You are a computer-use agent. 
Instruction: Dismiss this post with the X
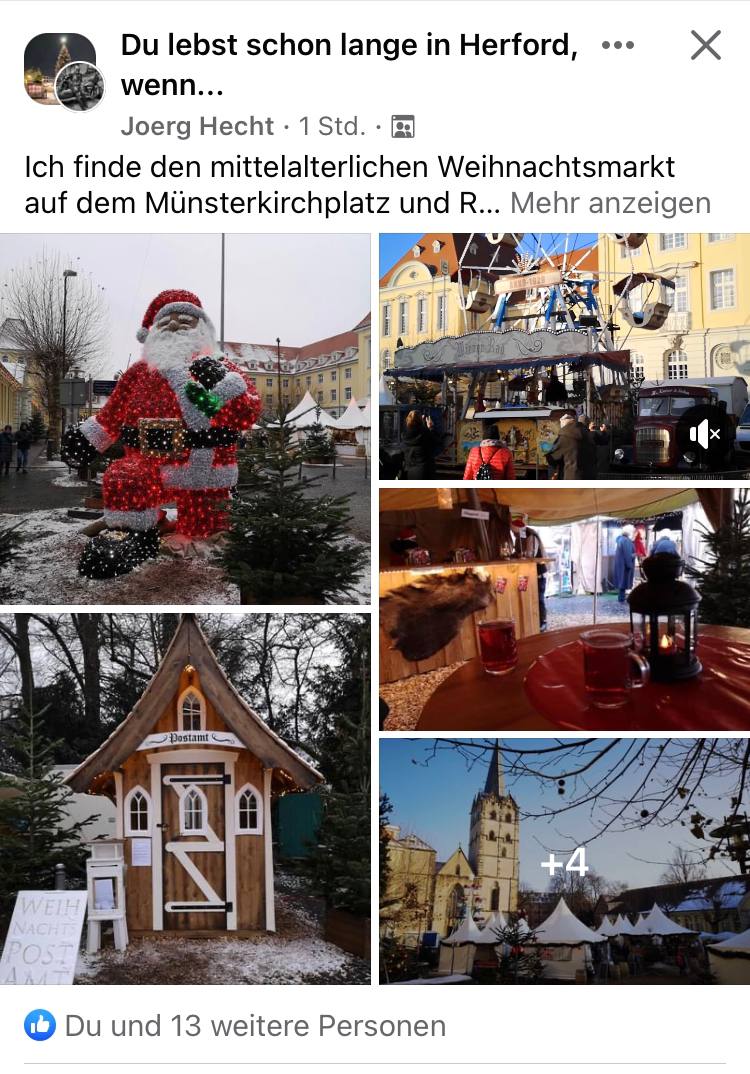pos(705,45)
